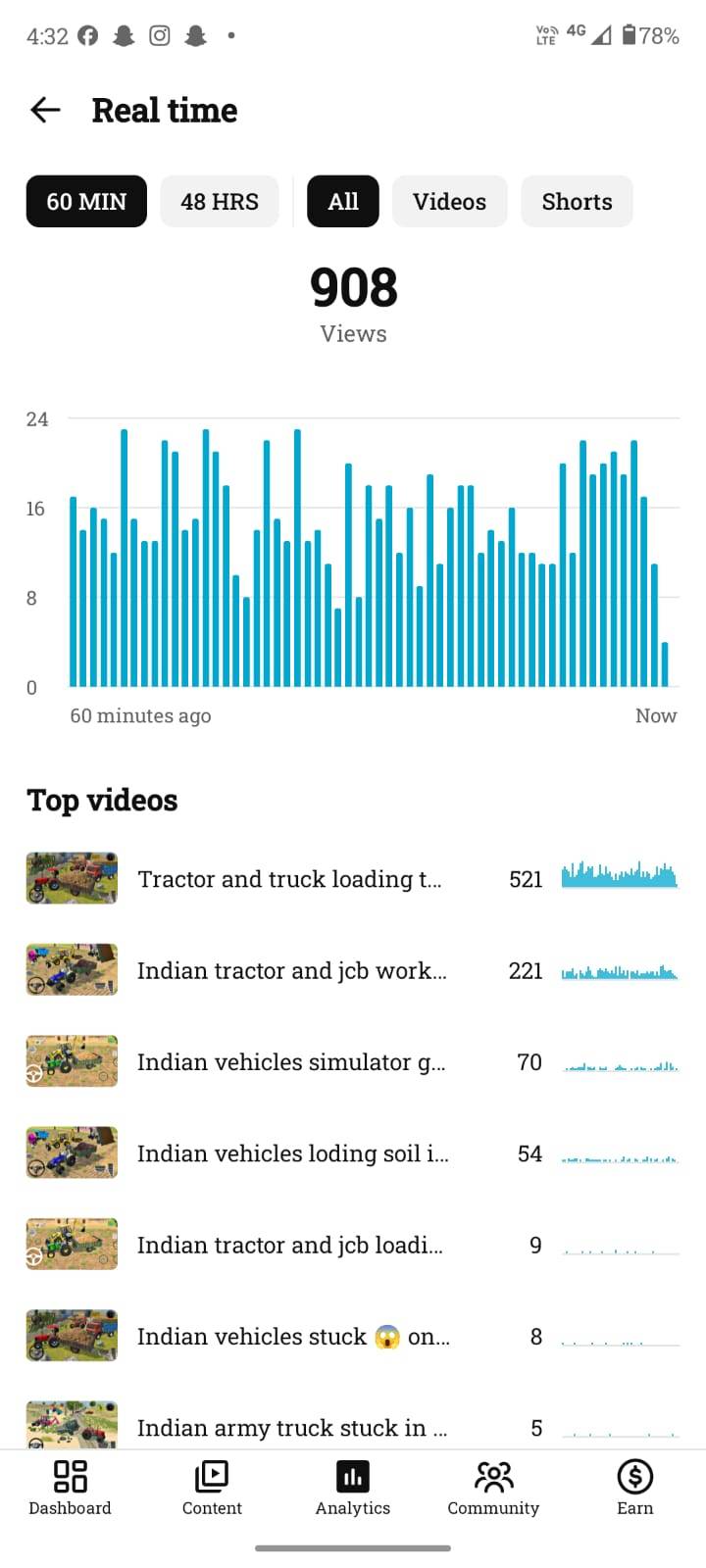
Task: View the Indian vehicles simulator video
Action: click(290, 1062)
